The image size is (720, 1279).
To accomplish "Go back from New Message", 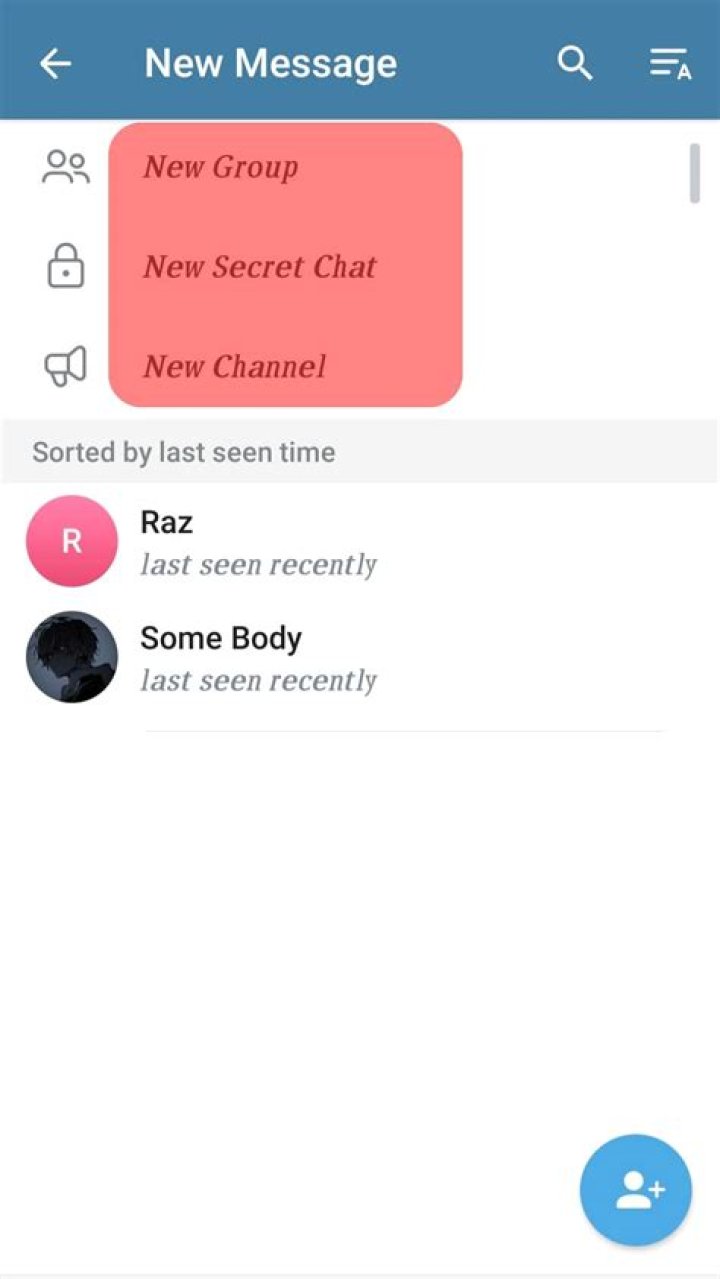I will pos(55,64).
